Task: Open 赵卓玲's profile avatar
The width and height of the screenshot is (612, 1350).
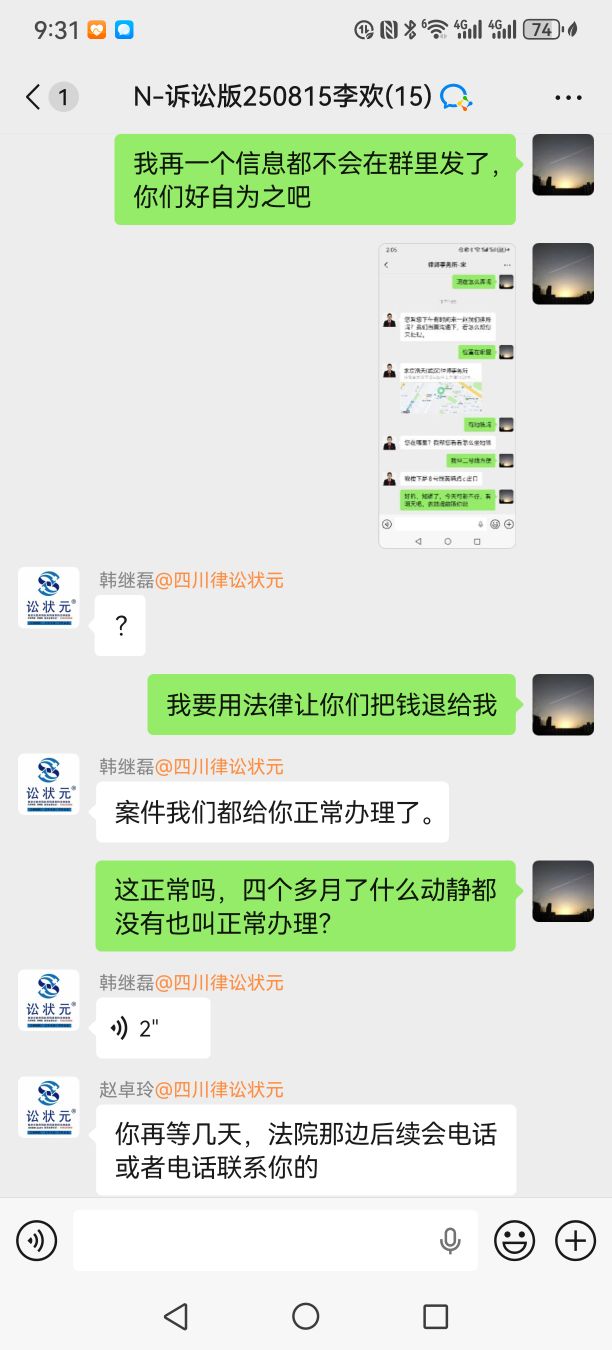Action: [49, 1107]
